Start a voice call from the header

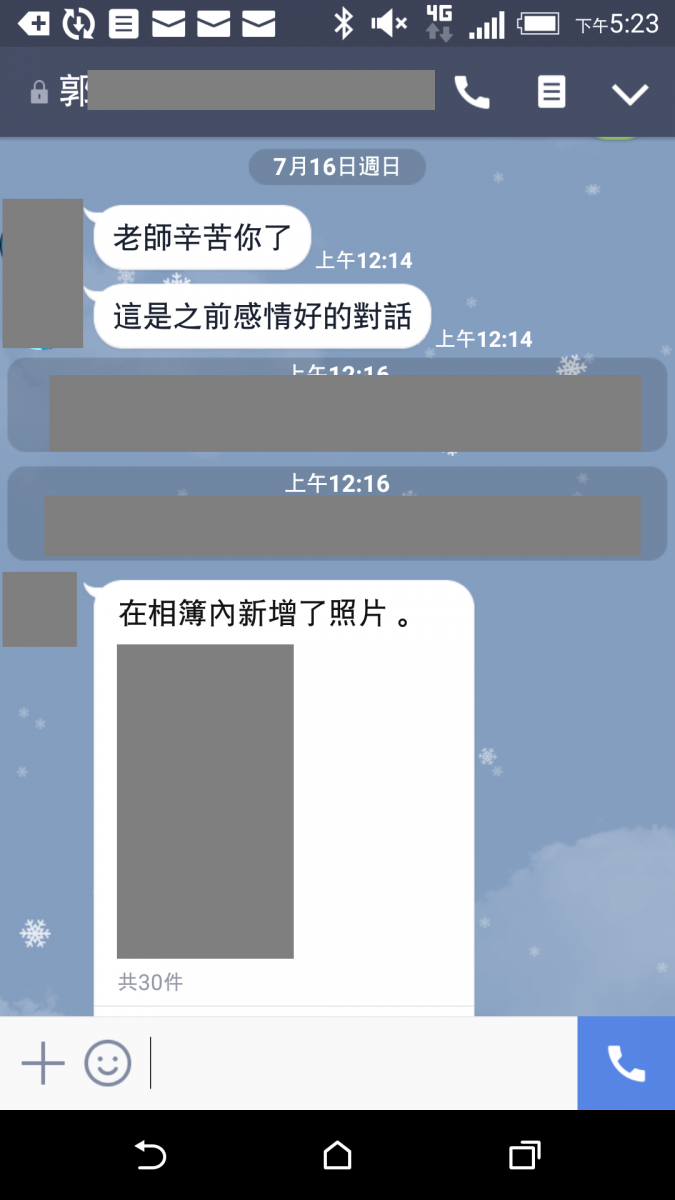pos(472,93)
